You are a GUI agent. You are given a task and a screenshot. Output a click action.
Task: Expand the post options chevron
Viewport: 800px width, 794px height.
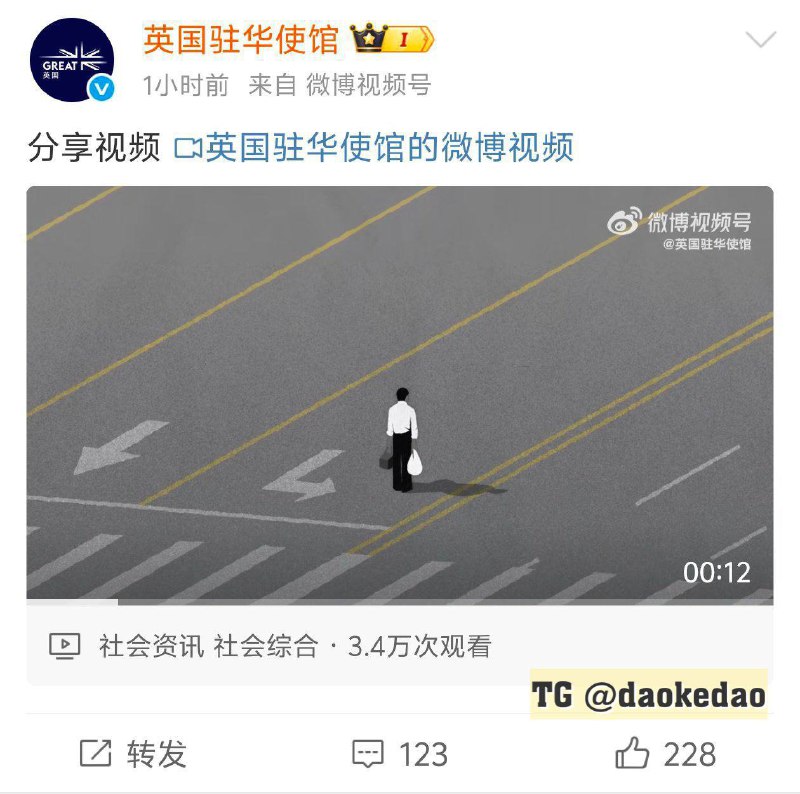point(761,40)
